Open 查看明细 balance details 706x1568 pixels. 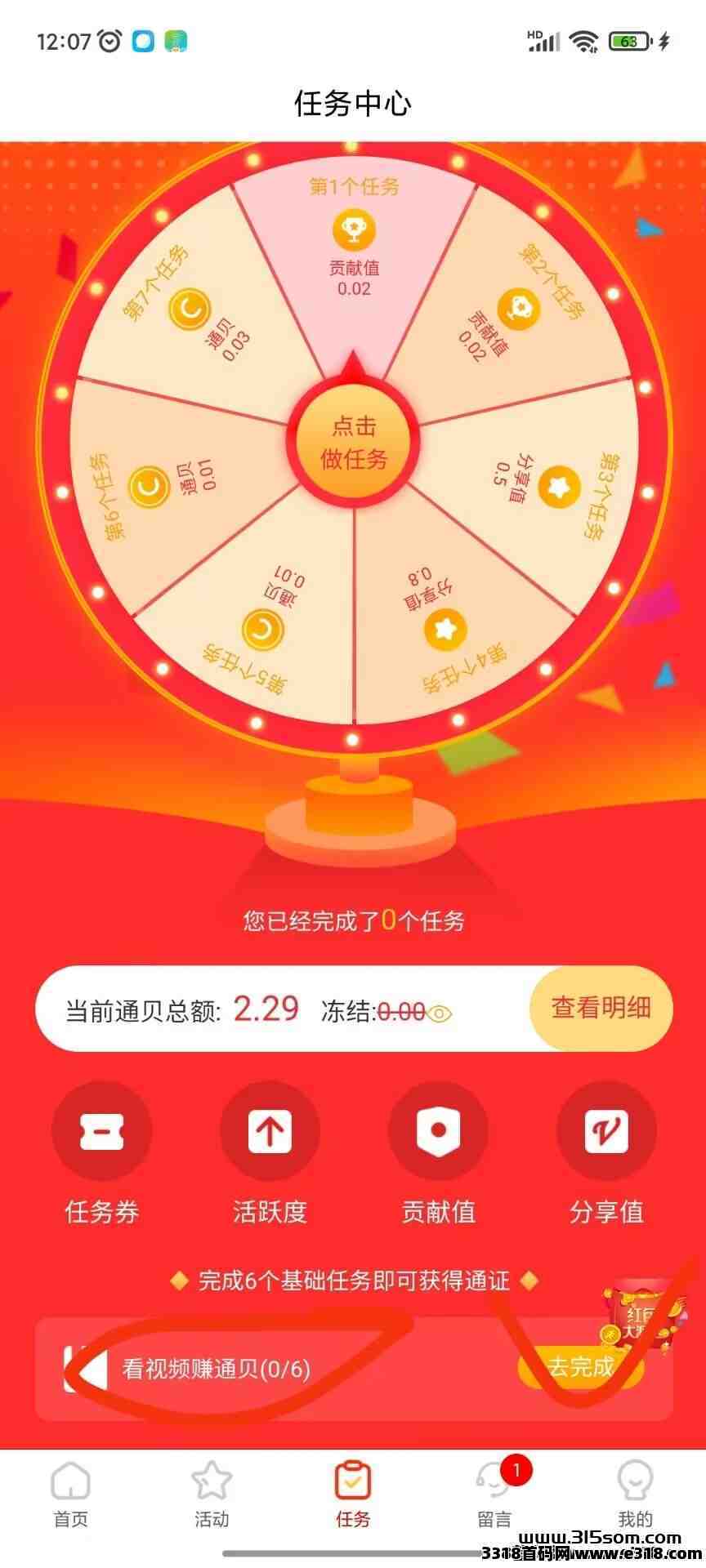(601, 1009)
